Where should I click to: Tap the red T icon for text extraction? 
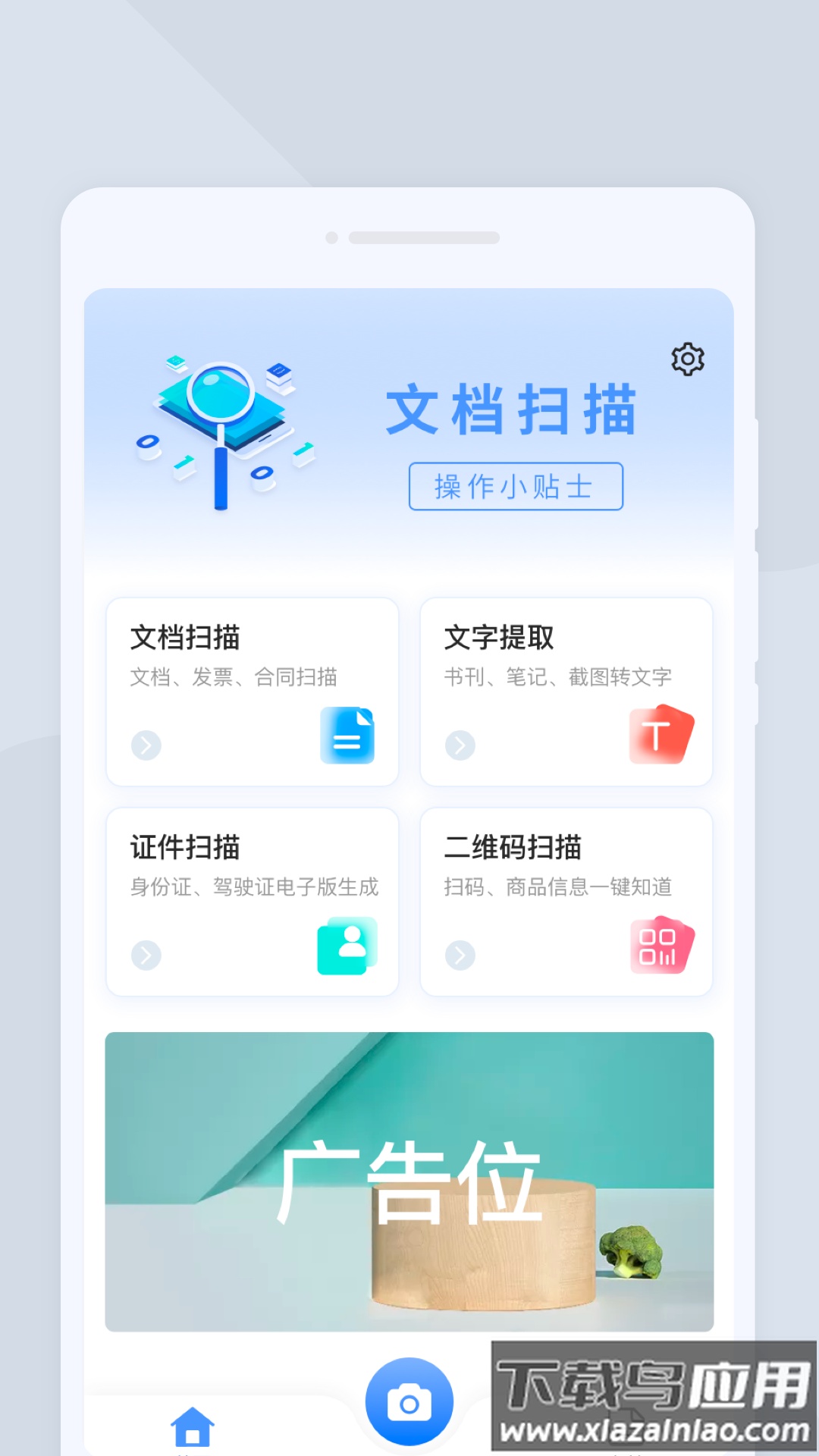pyautogui.click(x=661, y=734)
